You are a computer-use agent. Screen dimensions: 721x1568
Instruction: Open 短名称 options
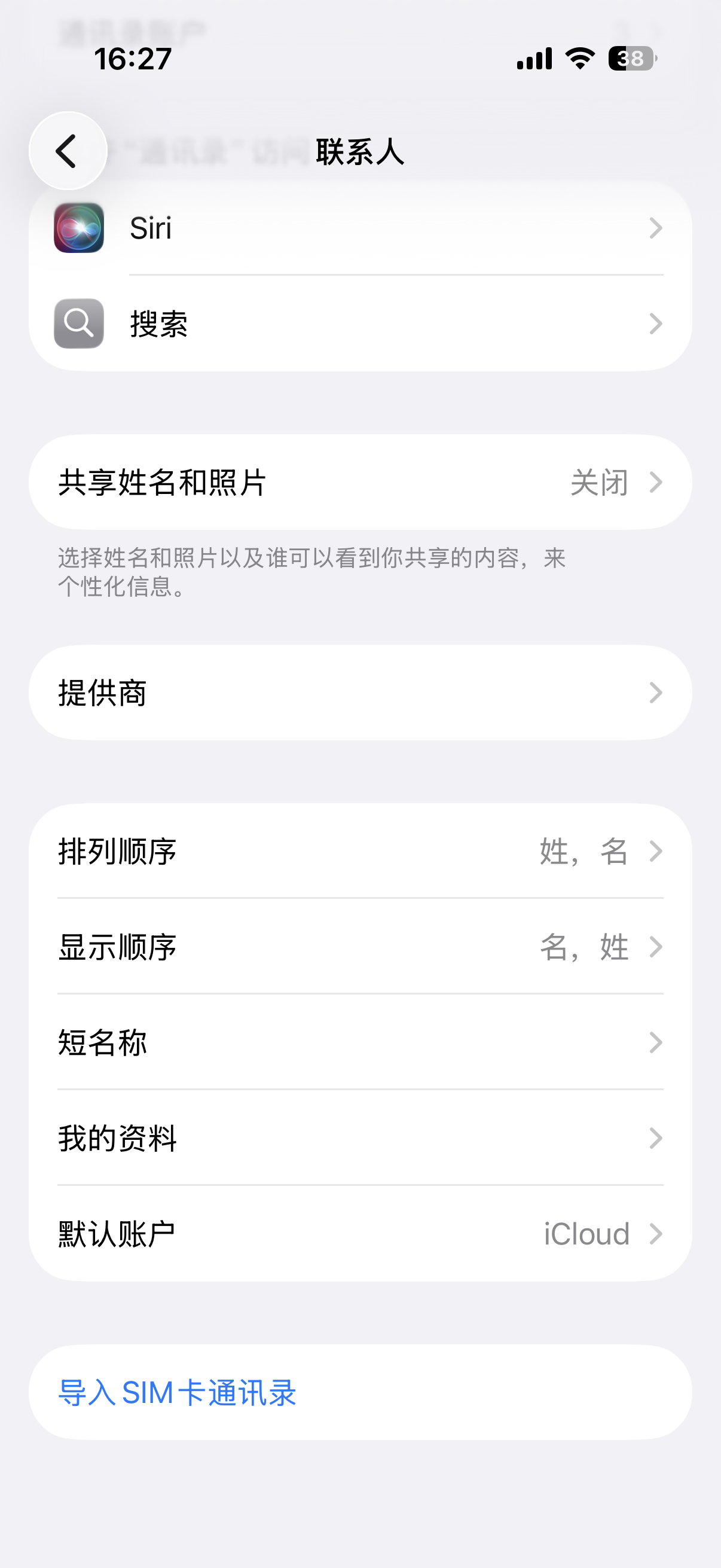pos(359,1042)
